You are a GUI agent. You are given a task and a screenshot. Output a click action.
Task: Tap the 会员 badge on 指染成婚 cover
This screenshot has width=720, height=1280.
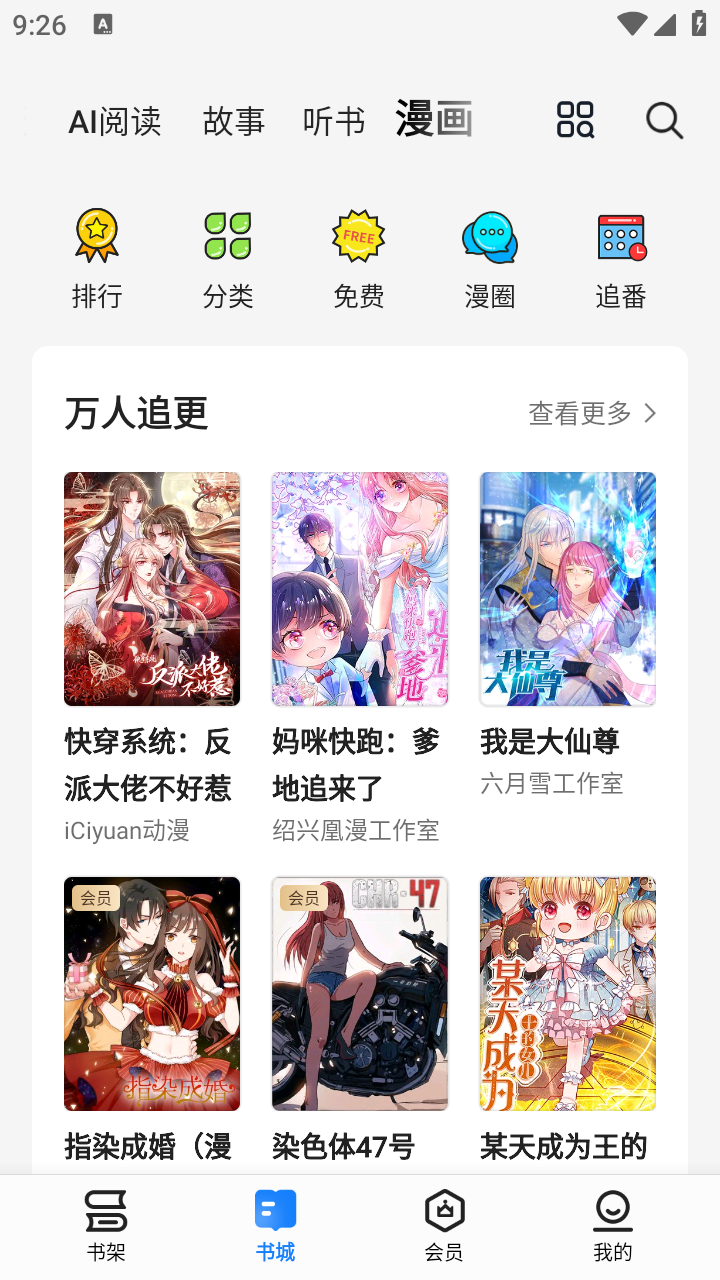[x=95, y=898]
